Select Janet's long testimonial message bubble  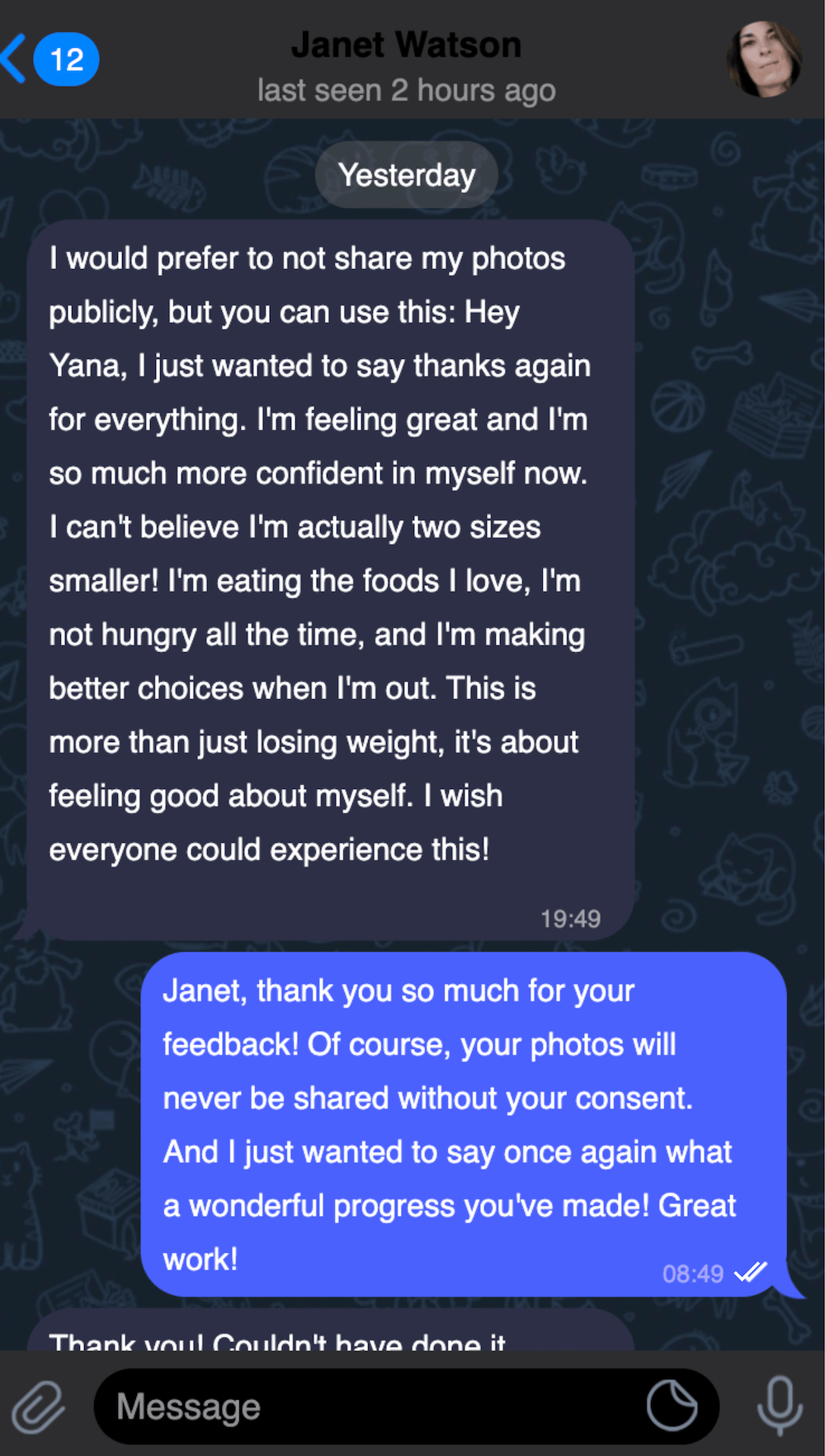[x=330, y=578]
